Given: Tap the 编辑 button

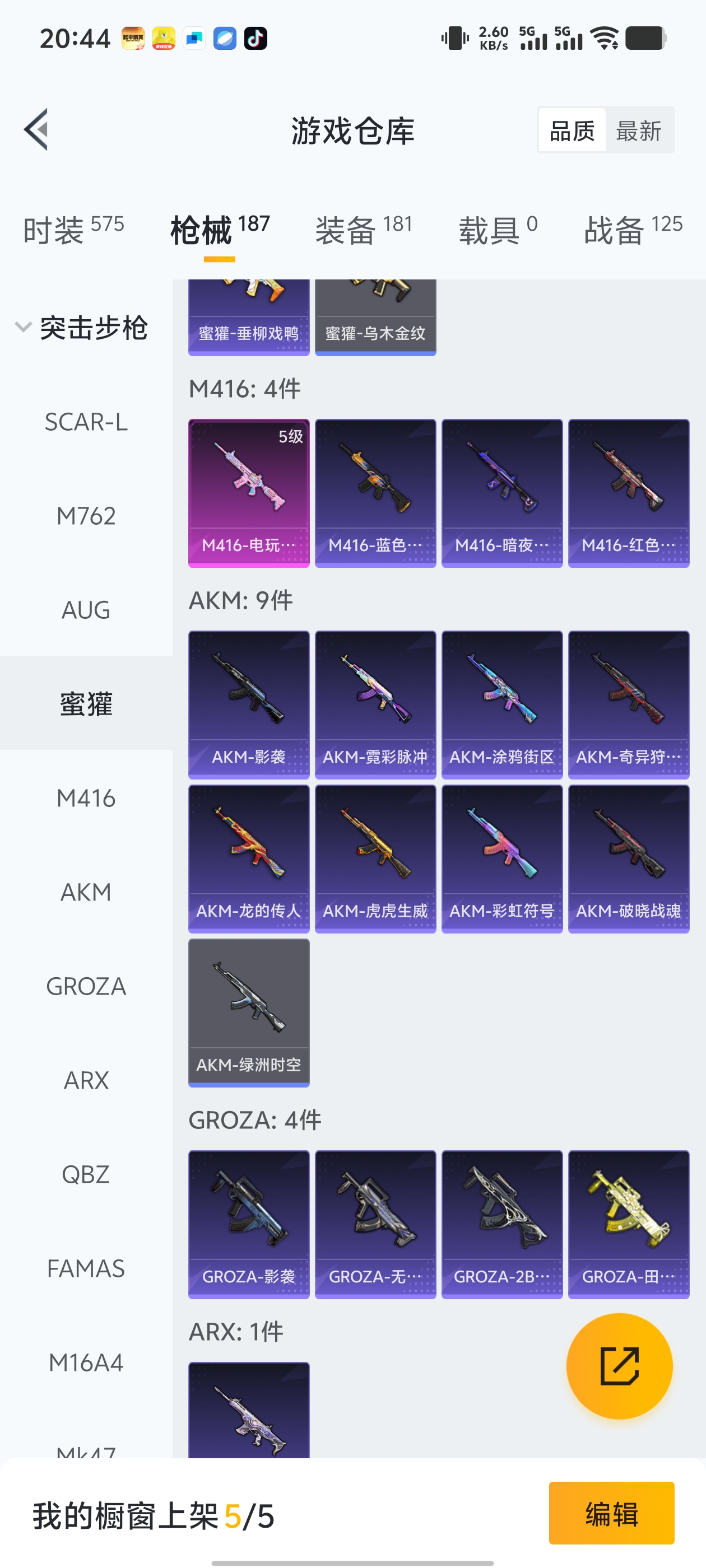Looking at the screenshot, I should [x=611, y=1513].
